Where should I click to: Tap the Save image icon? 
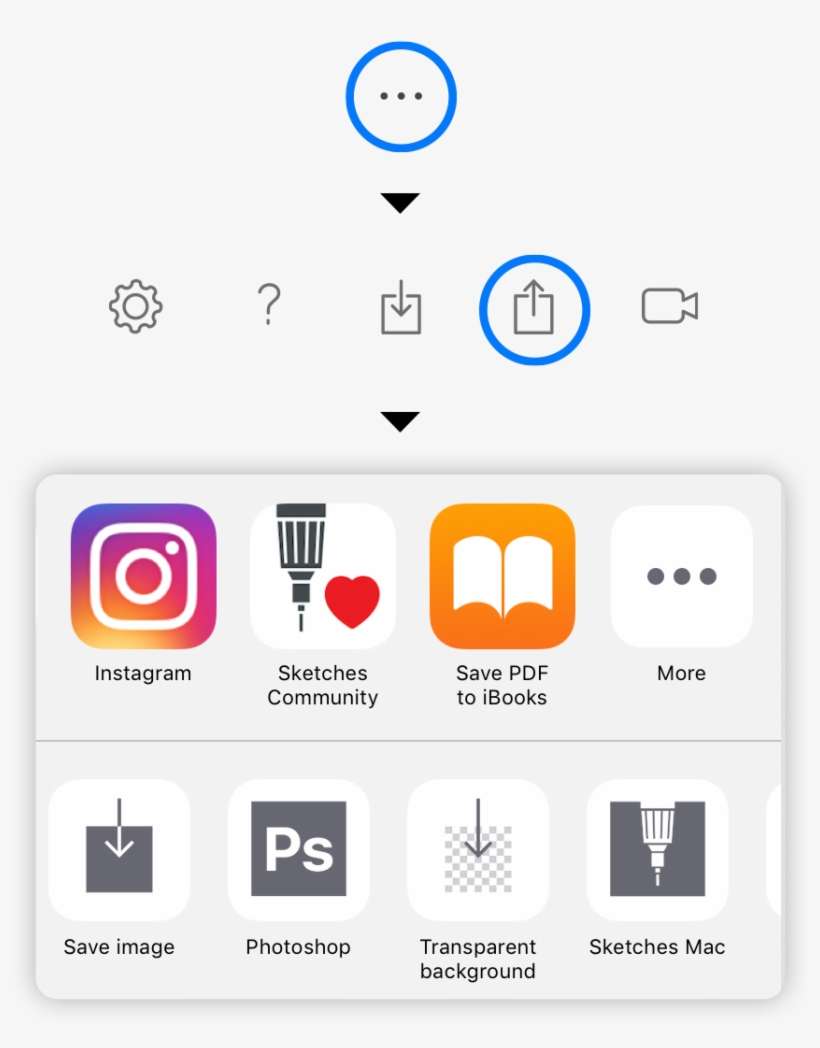(119, 850)
